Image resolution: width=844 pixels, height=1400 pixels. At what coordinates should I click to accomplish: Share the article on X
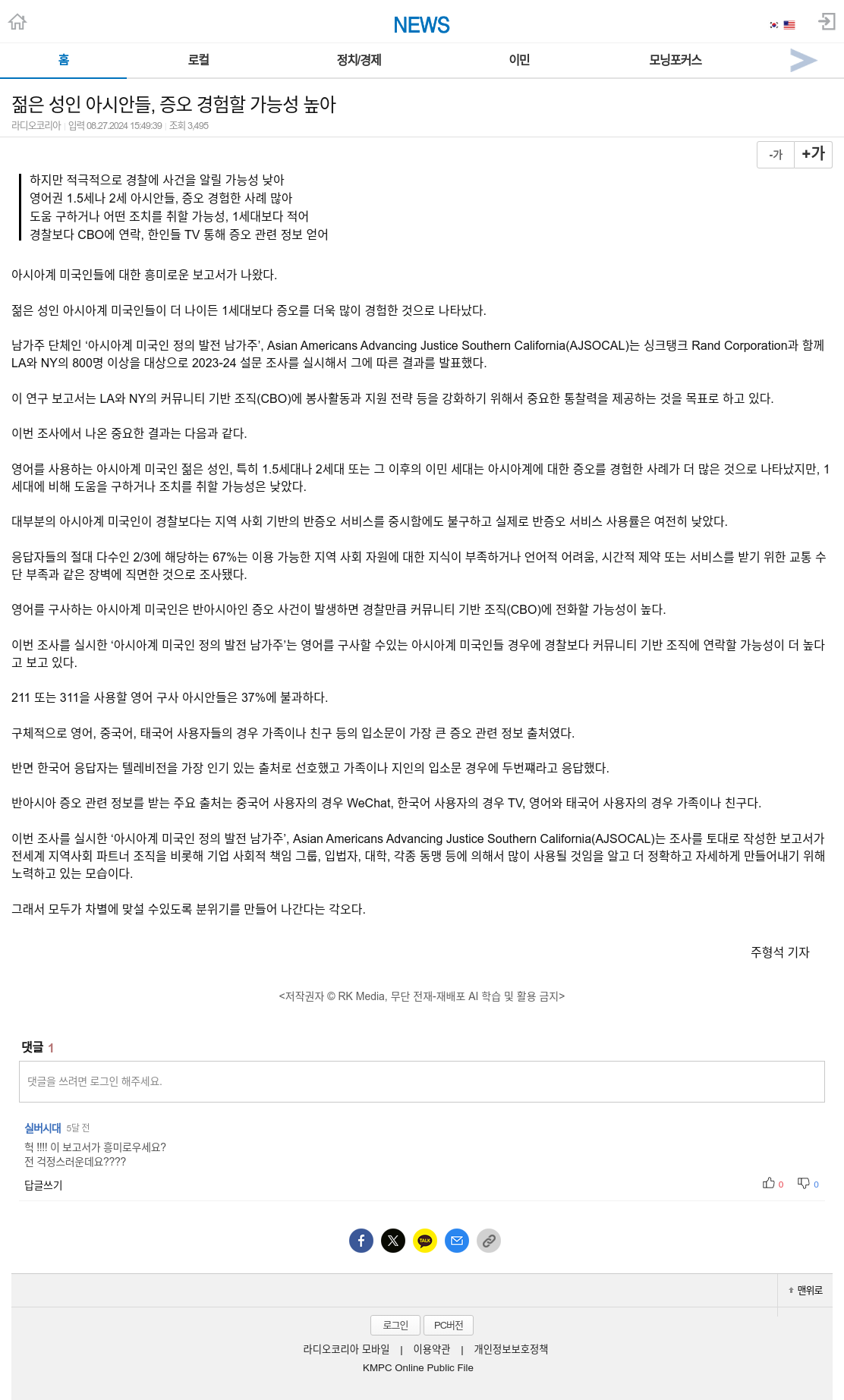393,1241
